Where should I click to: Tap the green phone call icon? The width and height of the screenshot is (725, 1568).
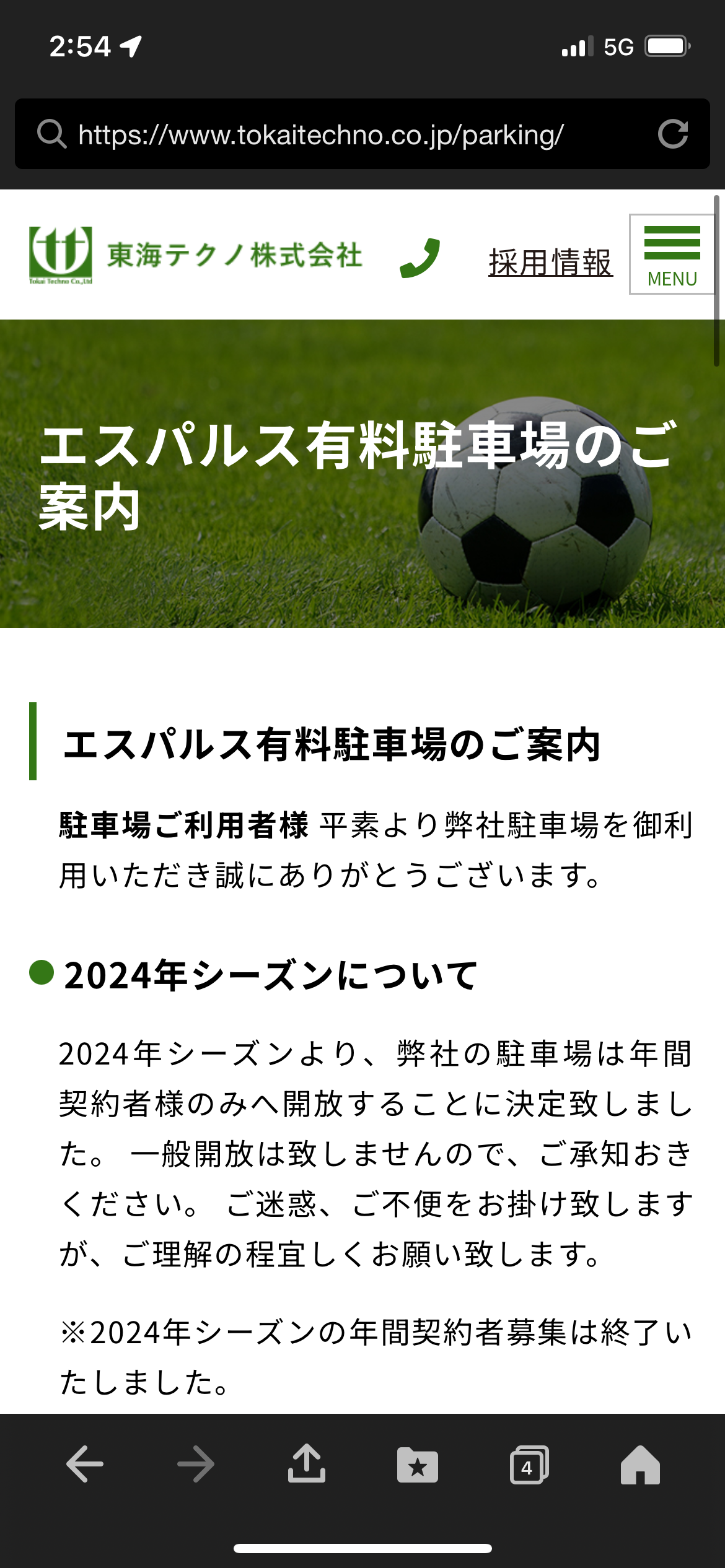420,258
